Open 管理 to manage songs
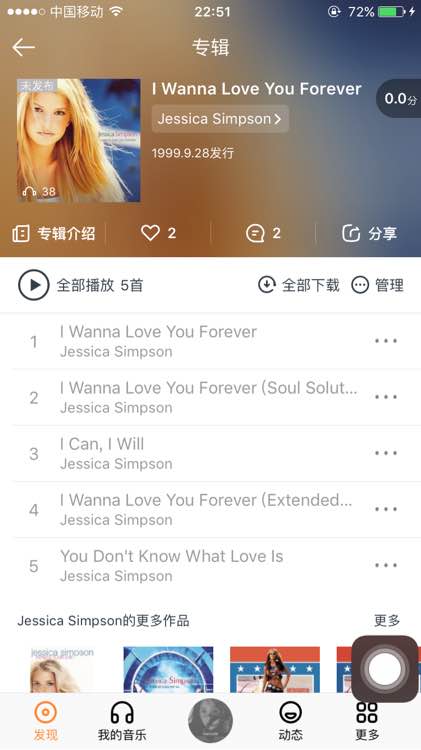The height and width of the screenshot is (750, 421). 377,285
